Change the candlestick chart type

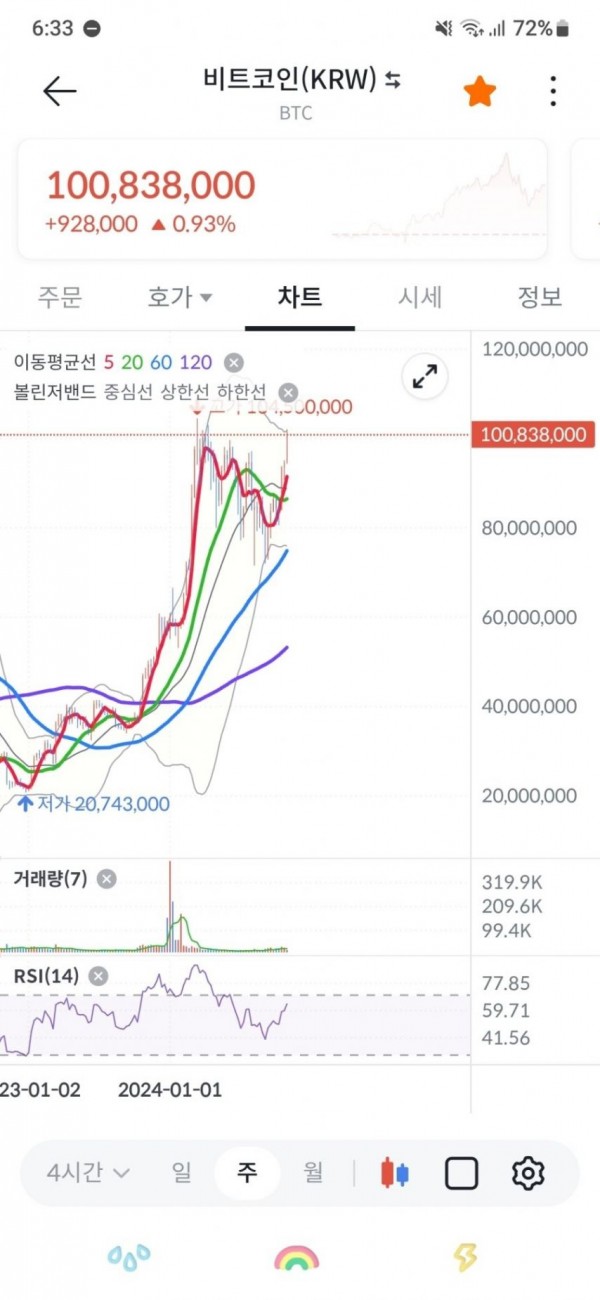coord(395,1173)
